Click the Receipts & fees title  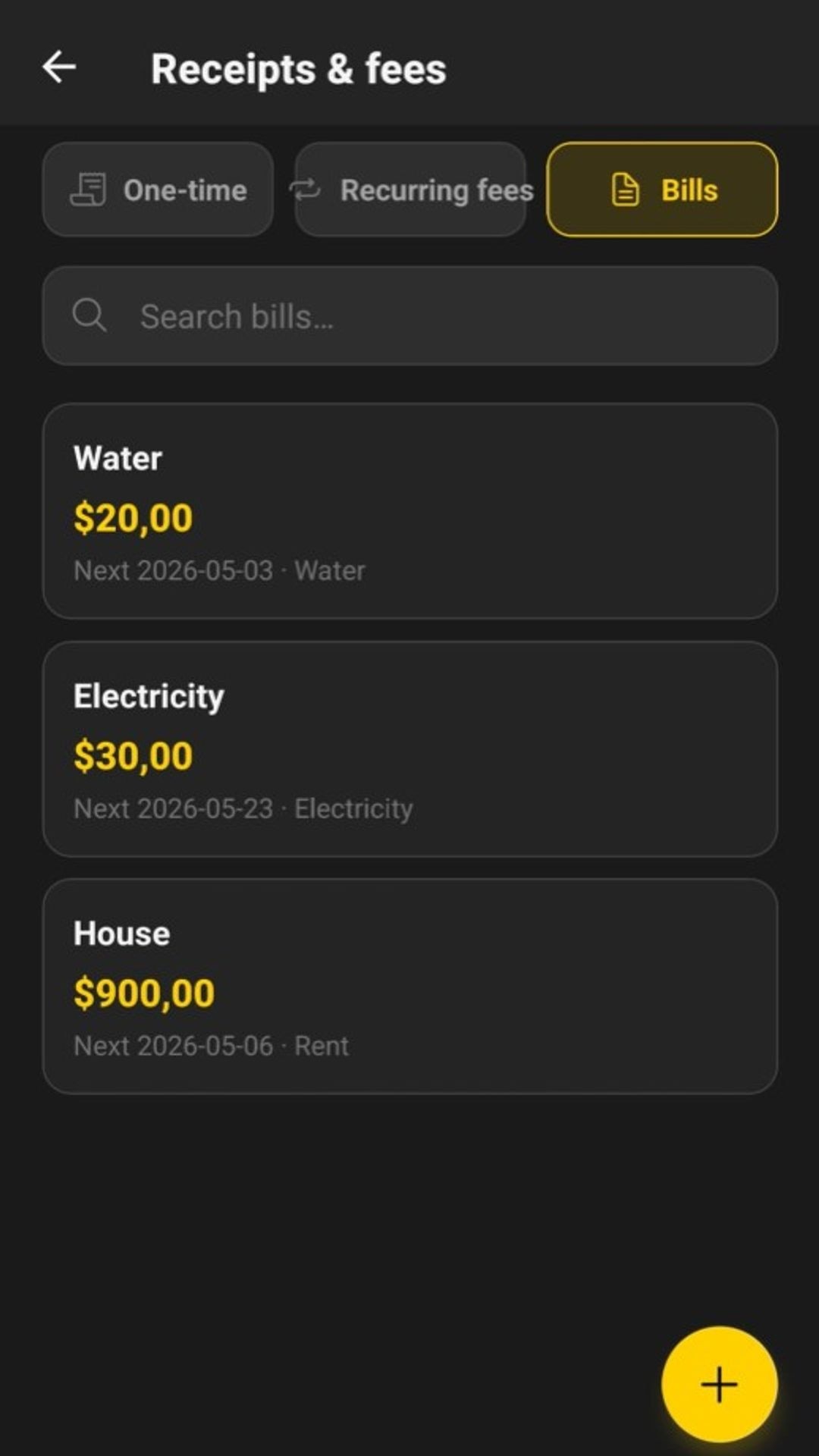[299, 68]
